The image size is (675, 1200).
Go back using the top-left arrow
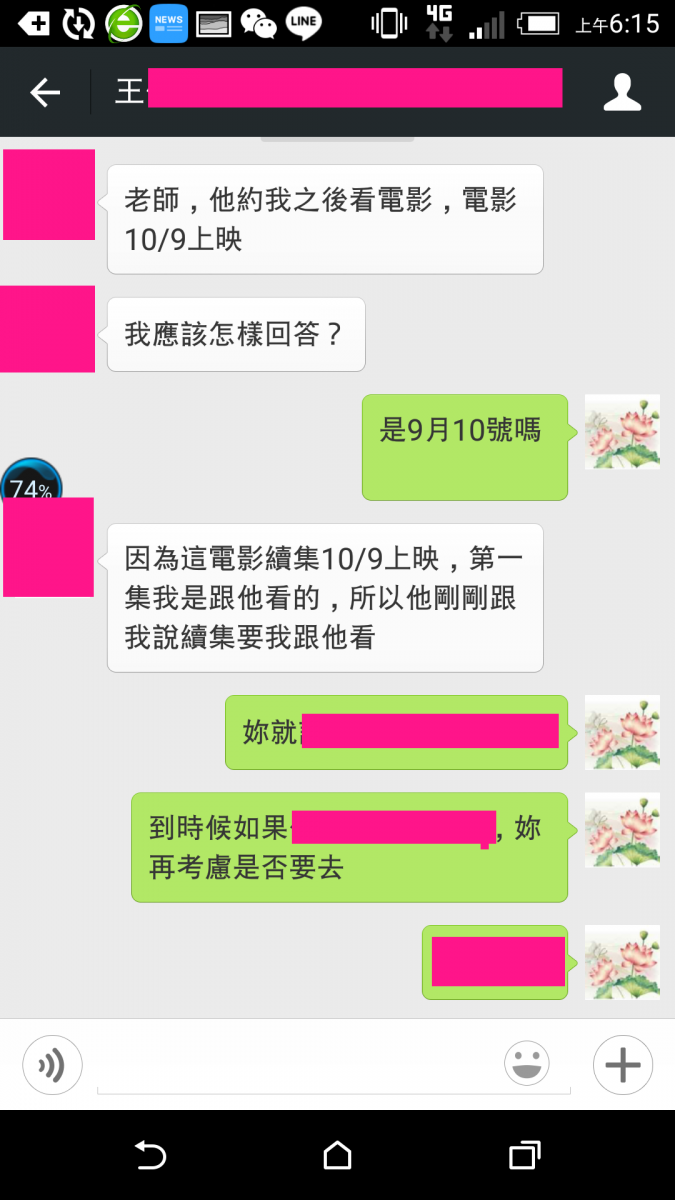(45, 93)
